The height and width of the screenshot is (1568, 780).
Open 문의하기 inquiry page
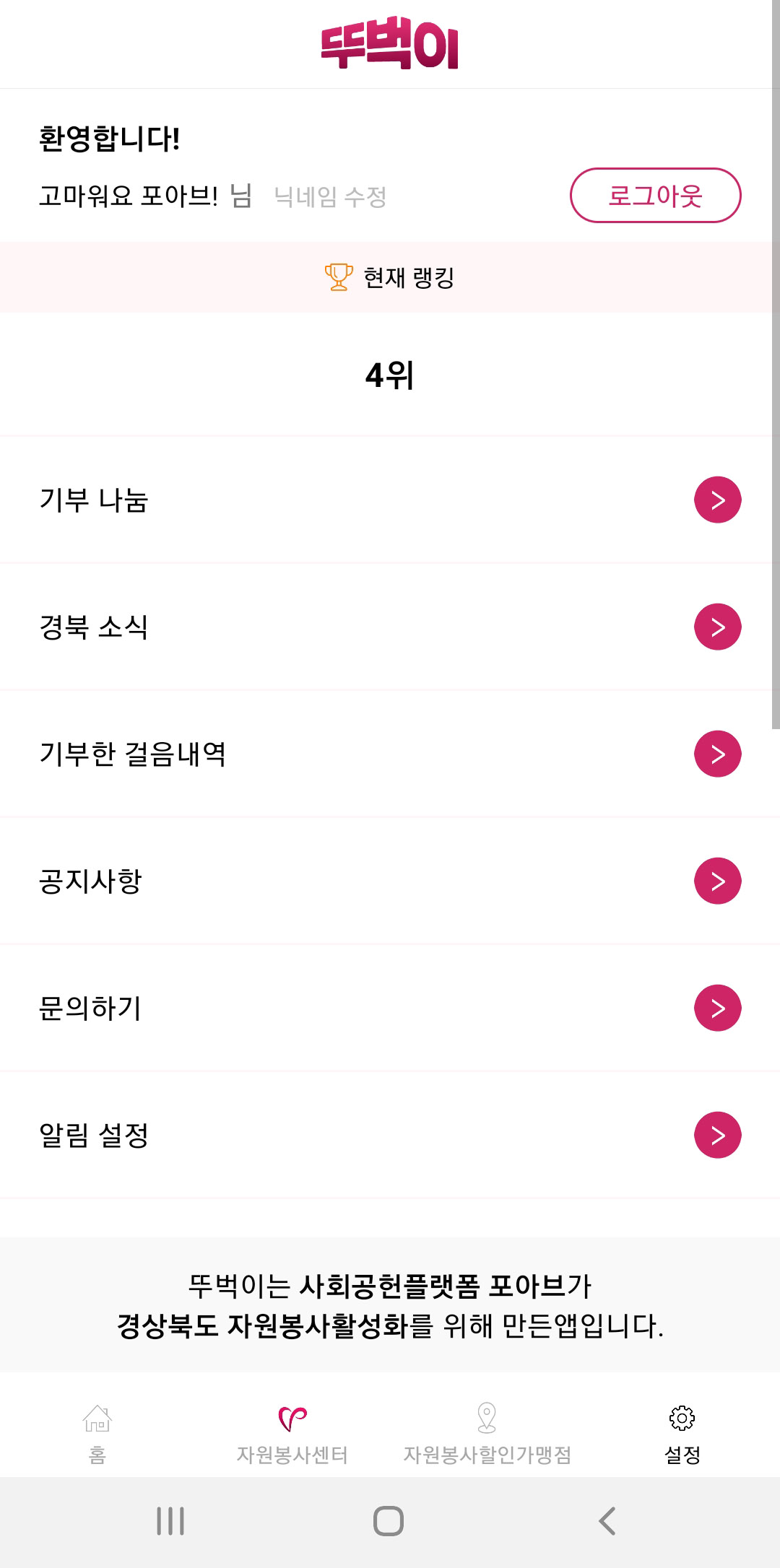[390, 1008]
